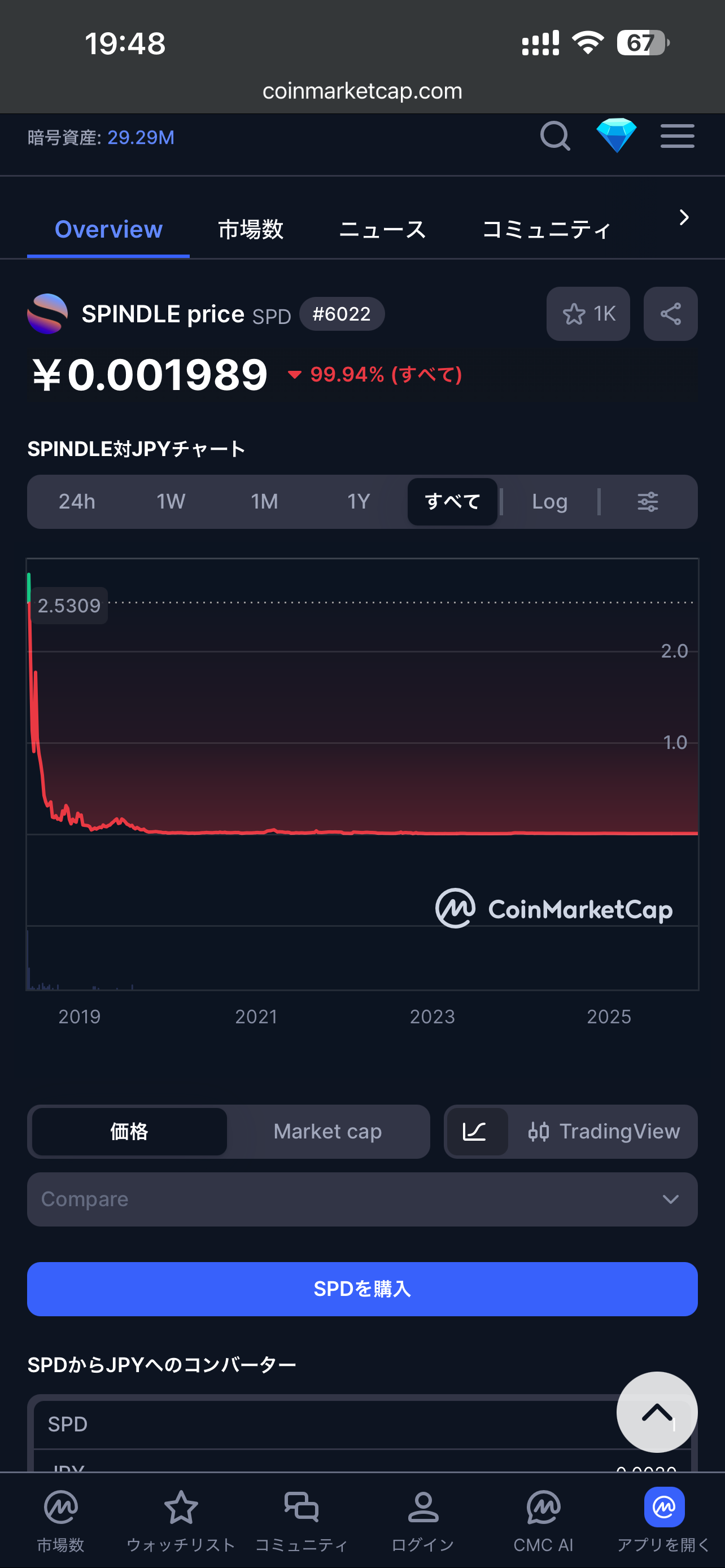The image size is (725, 1568).
Task: Switch to the TradingView chart
Action: tap(604, 1132)
